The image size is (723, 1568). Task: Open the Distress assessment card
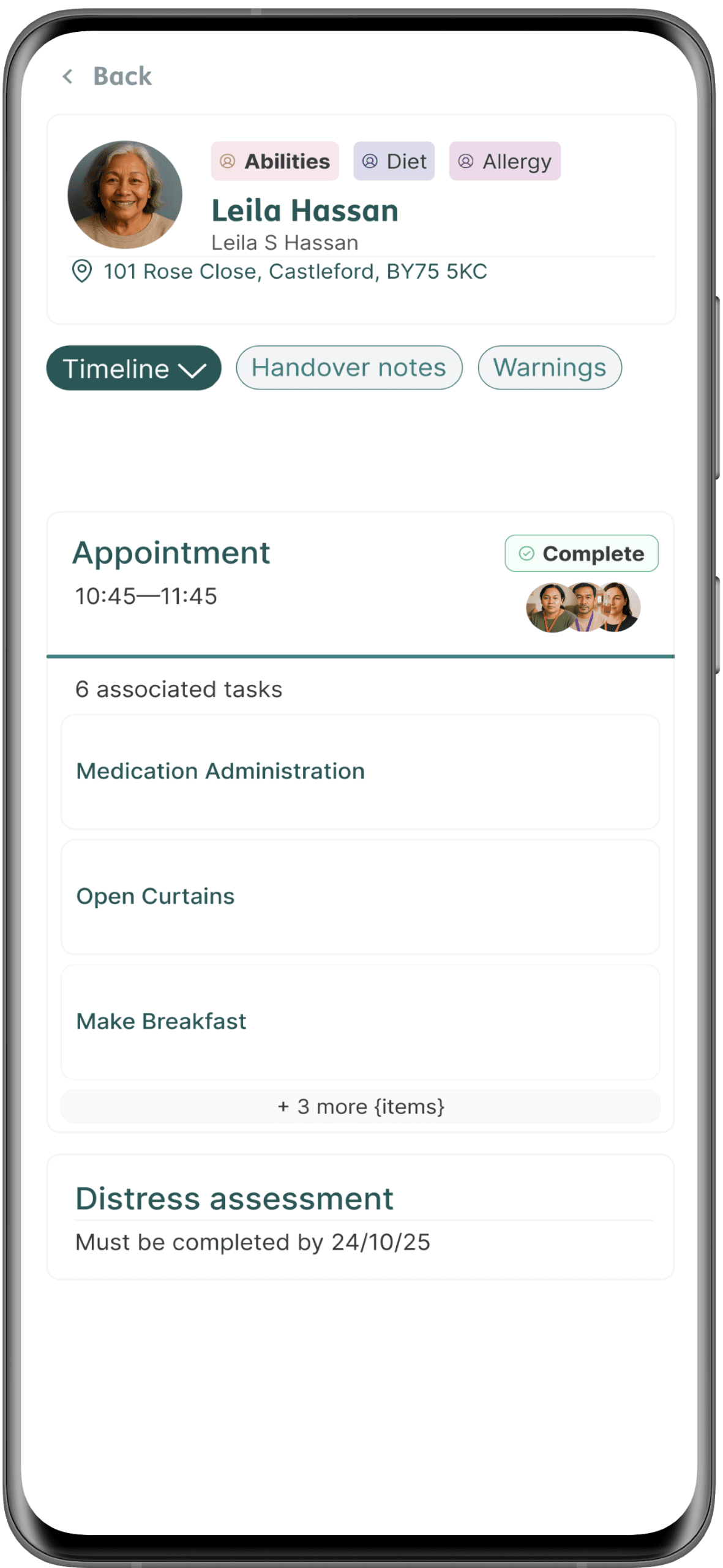coord(360,1217)
